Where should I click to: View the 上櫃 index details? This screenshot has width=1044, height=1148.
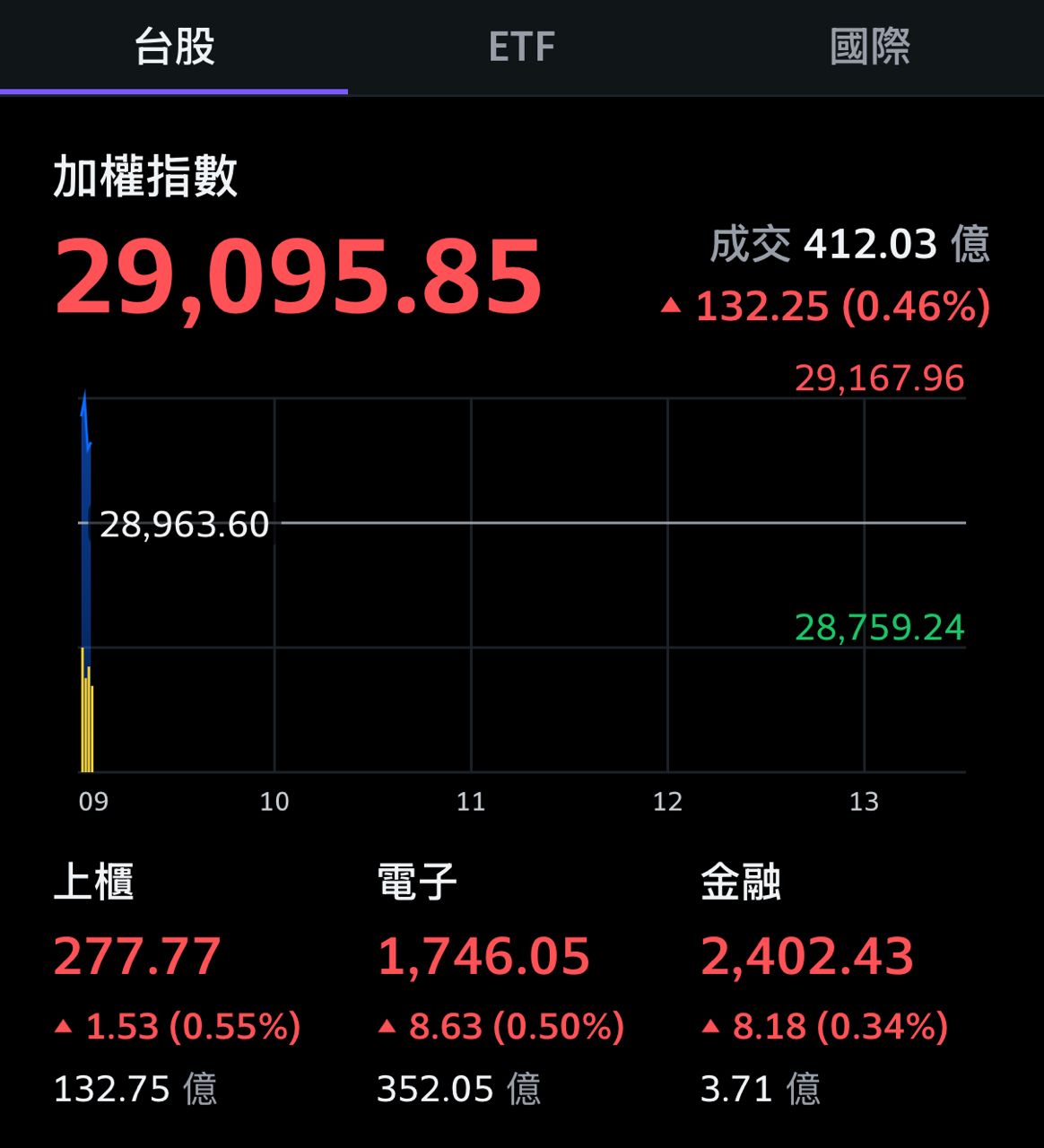click(x=177, y=982)
